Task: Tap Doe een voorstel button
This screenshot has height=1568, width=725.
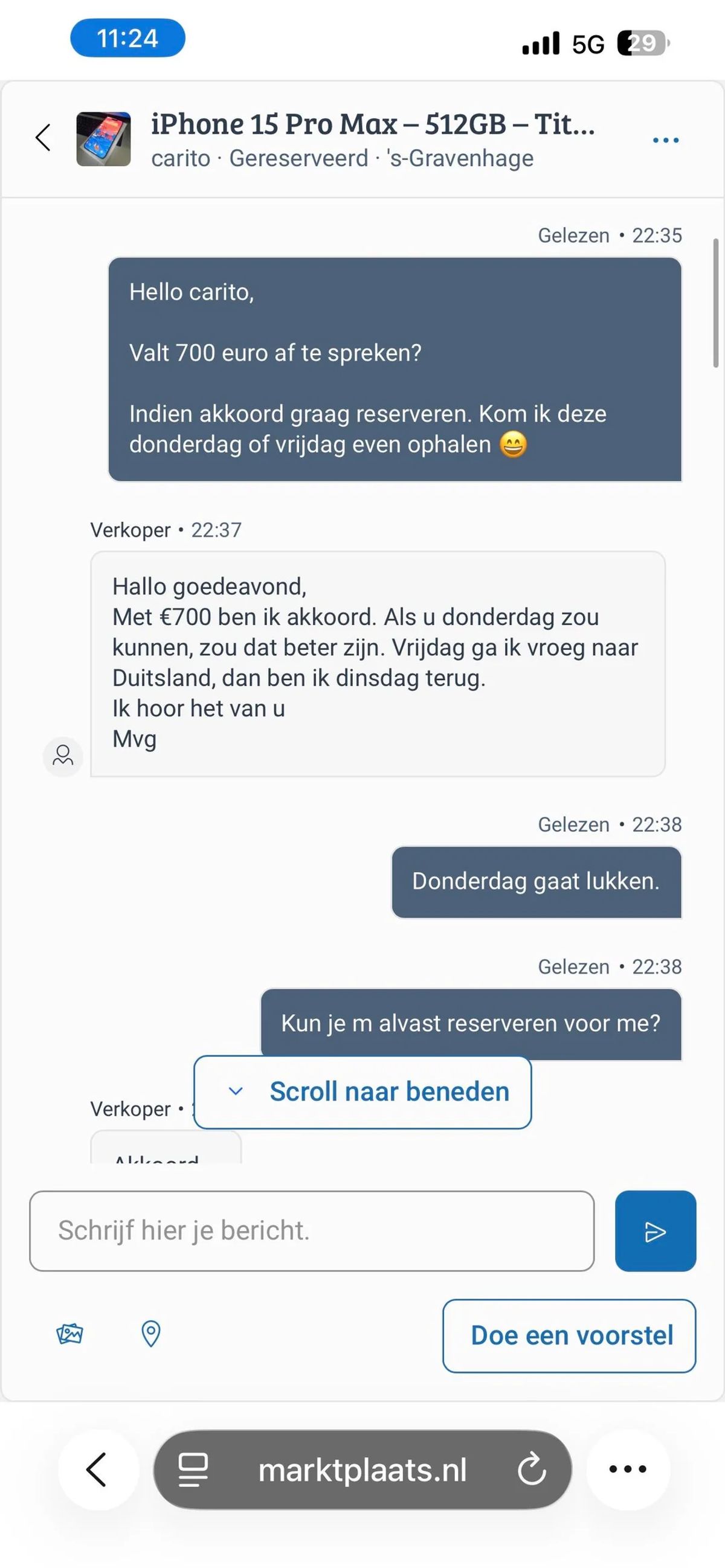Action: [x=569, y=1335]
